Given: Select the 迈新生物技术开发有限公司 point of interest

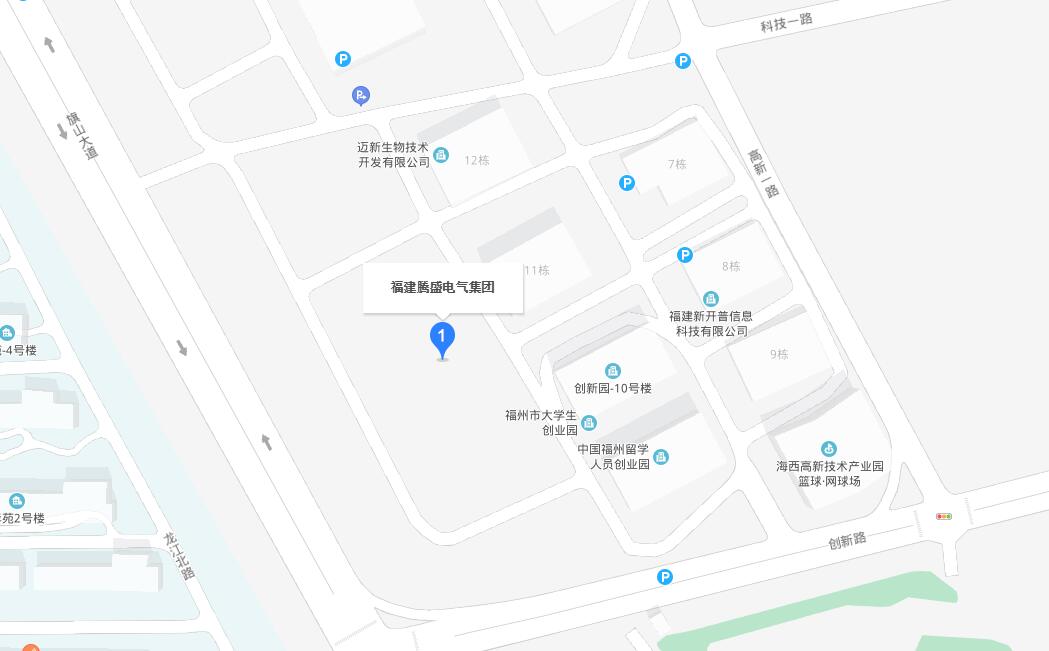Looking at the screenshot, I should click(441, 155).
